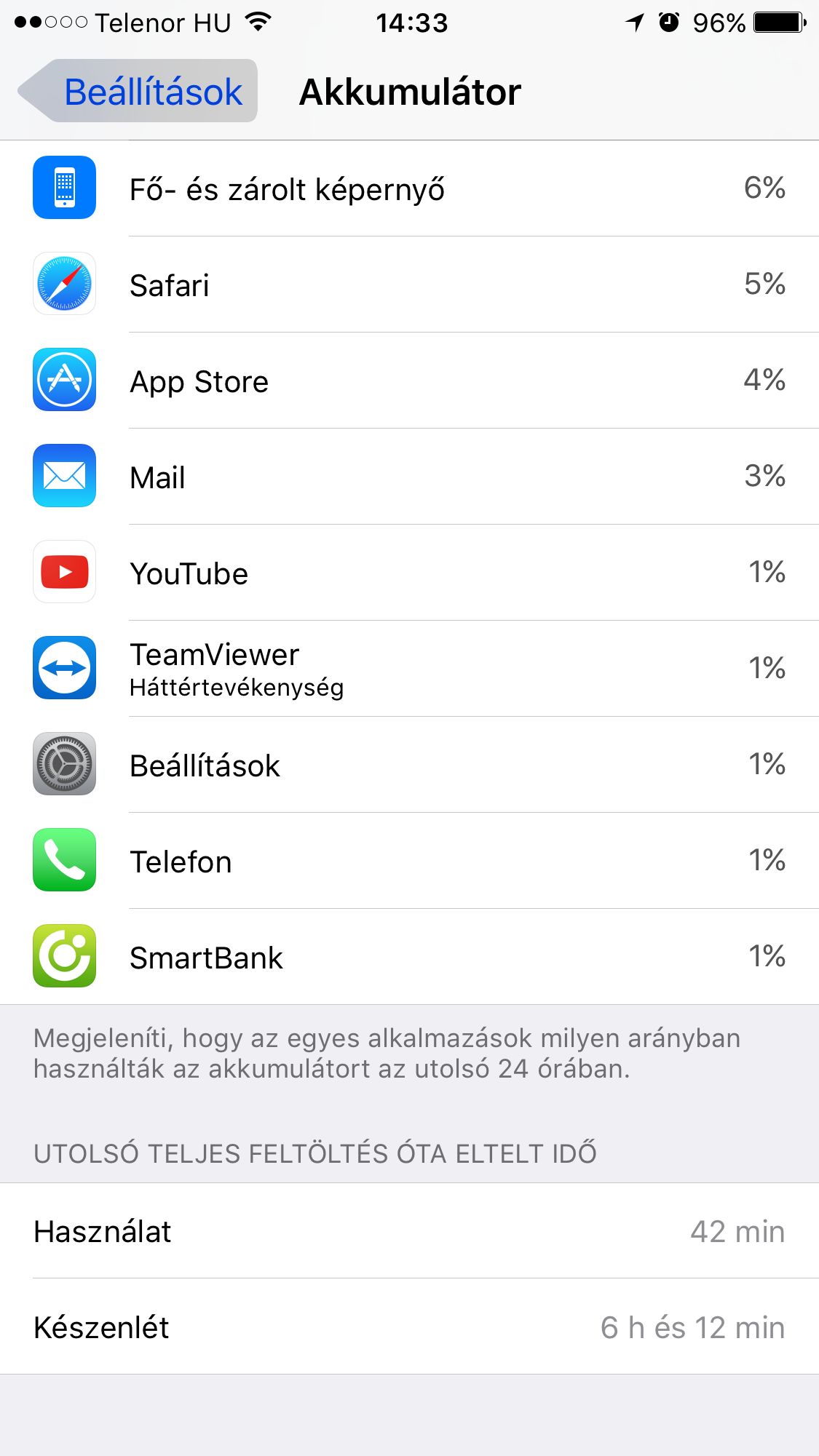Tap the Beállítások 1% usage row
This screenshot has width=819, height=1456.
click(409, 765)
